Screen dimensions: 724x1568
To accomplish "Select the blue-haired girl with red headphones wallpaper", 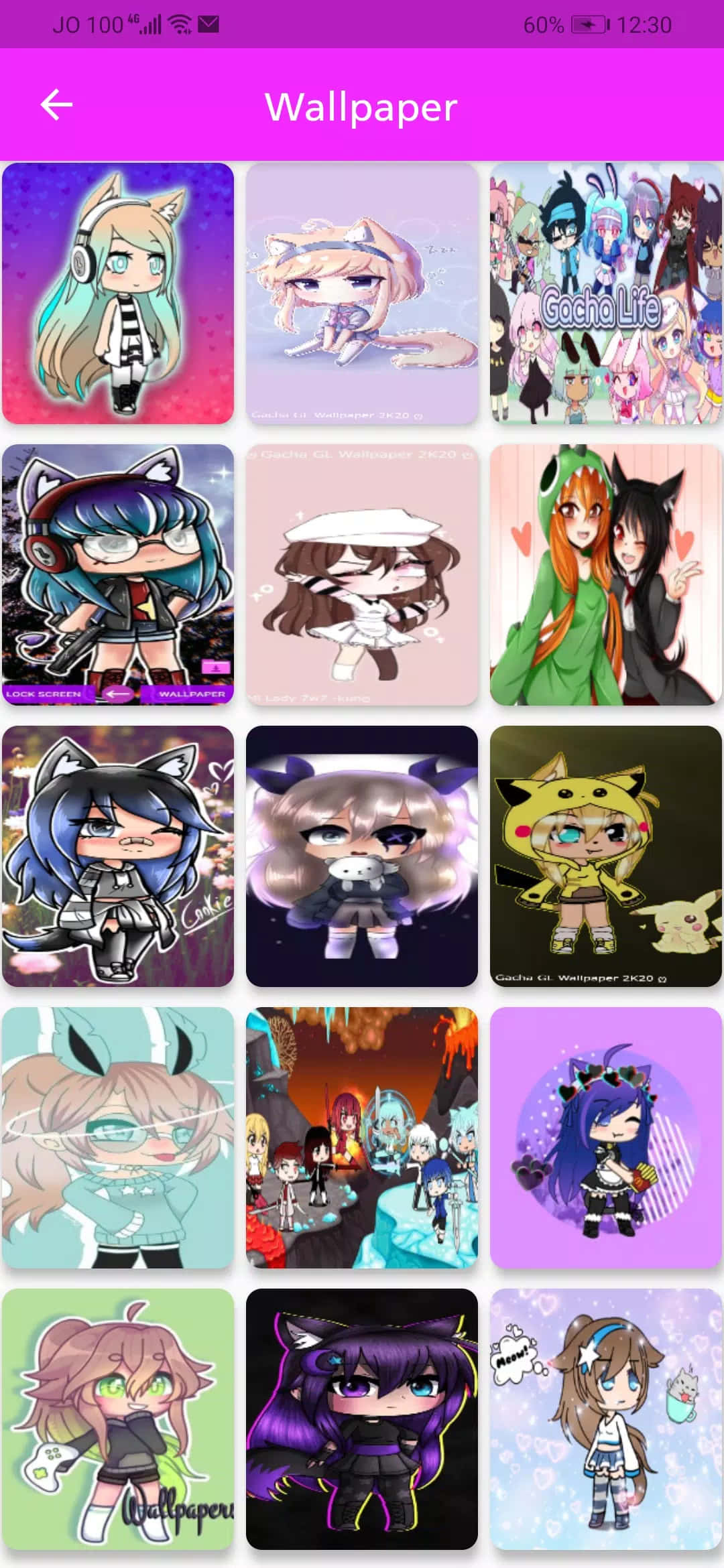I will [118, 574].
